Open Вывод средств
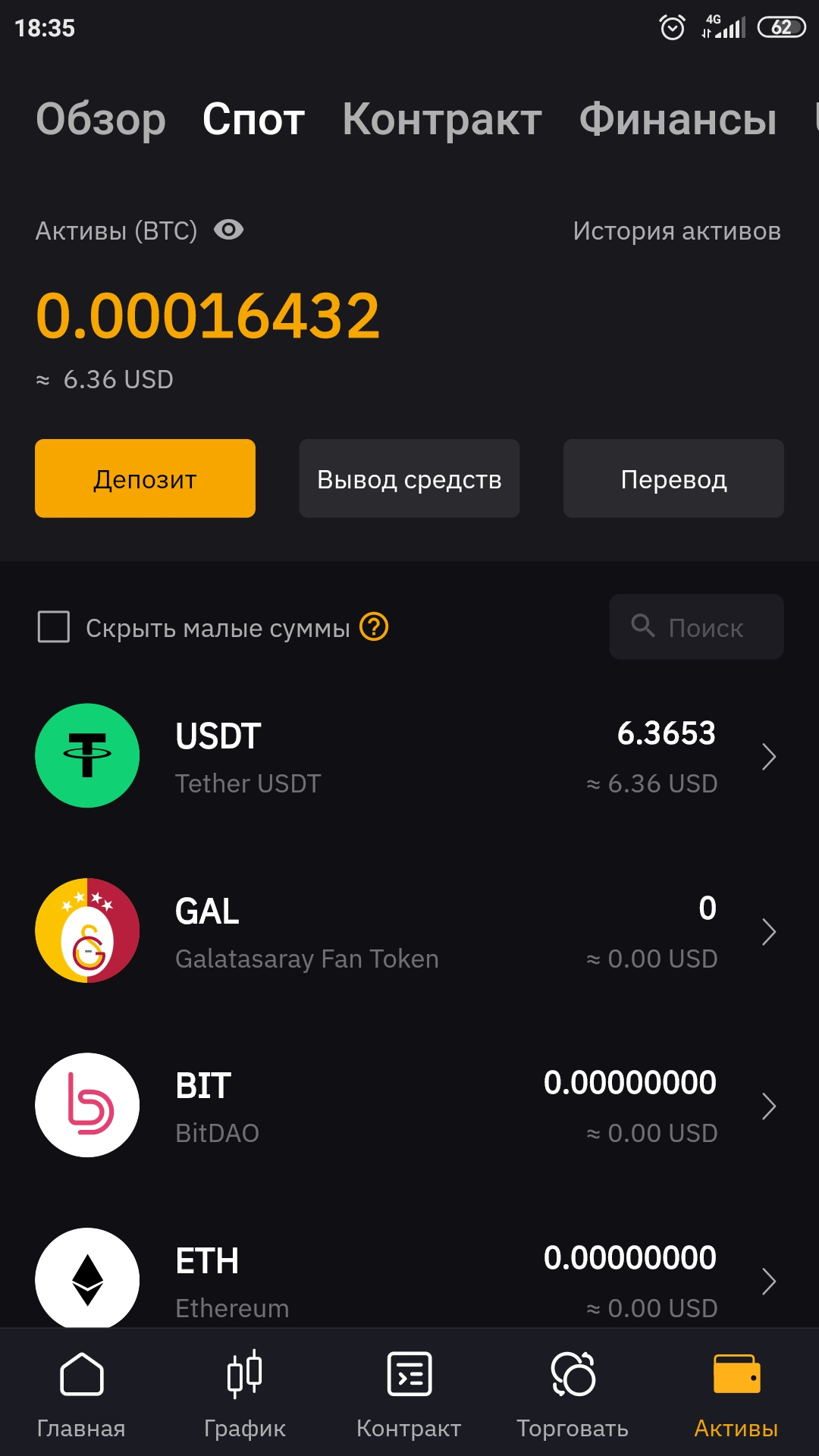Viewport: 819px width, 1456px height. click(409, 479)
